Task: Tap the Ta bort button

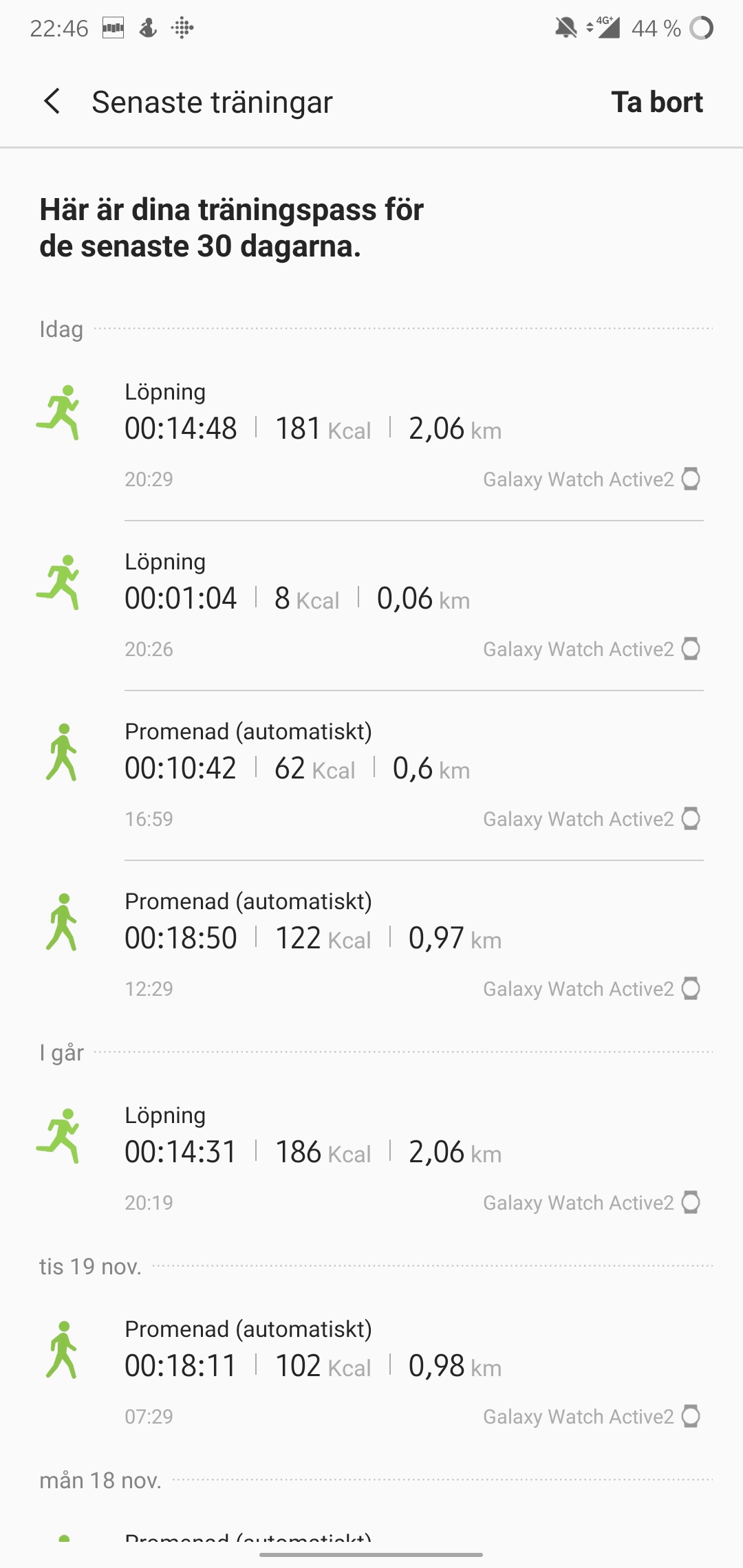Action: point(656,102)
